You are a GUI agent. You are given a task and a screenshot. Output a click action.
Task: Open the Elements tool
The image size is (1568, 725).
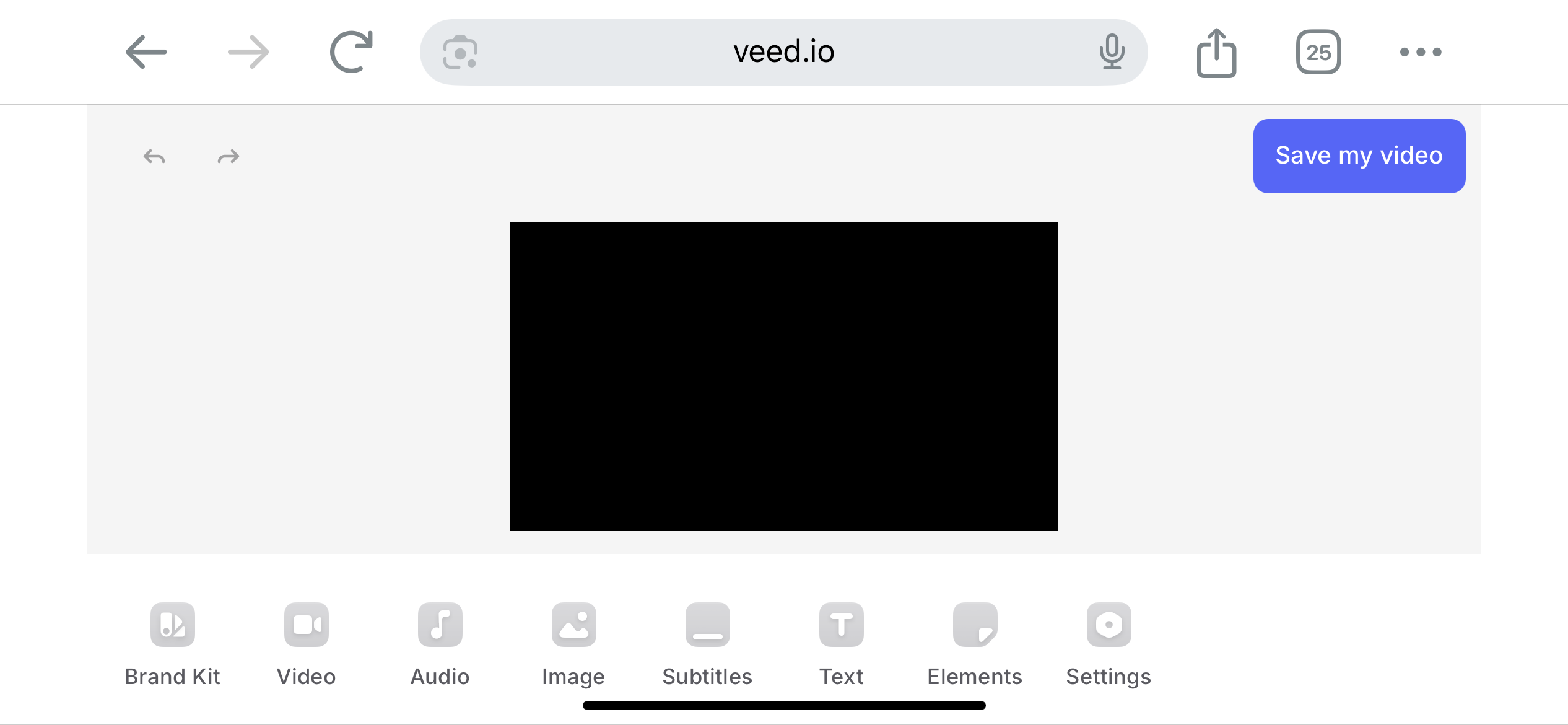coord(975,643)
